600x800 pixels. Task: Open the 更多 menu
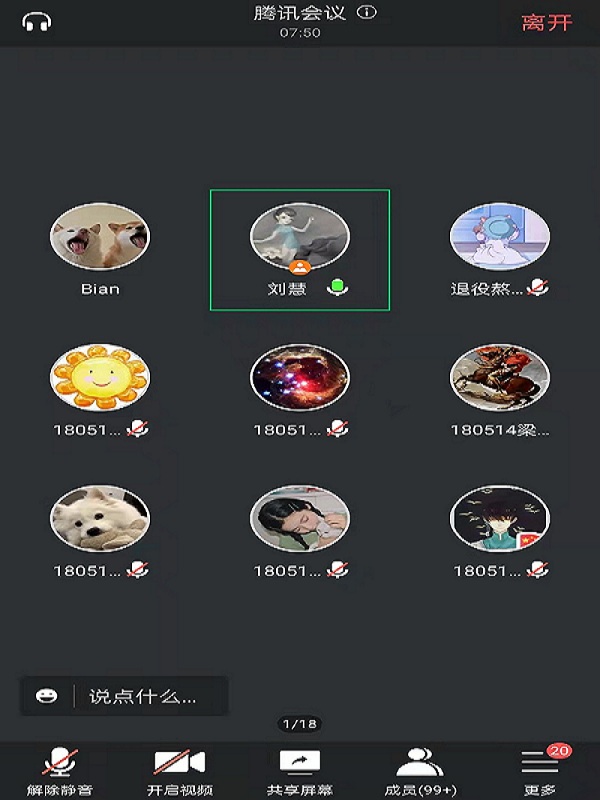tap(541, 771)
